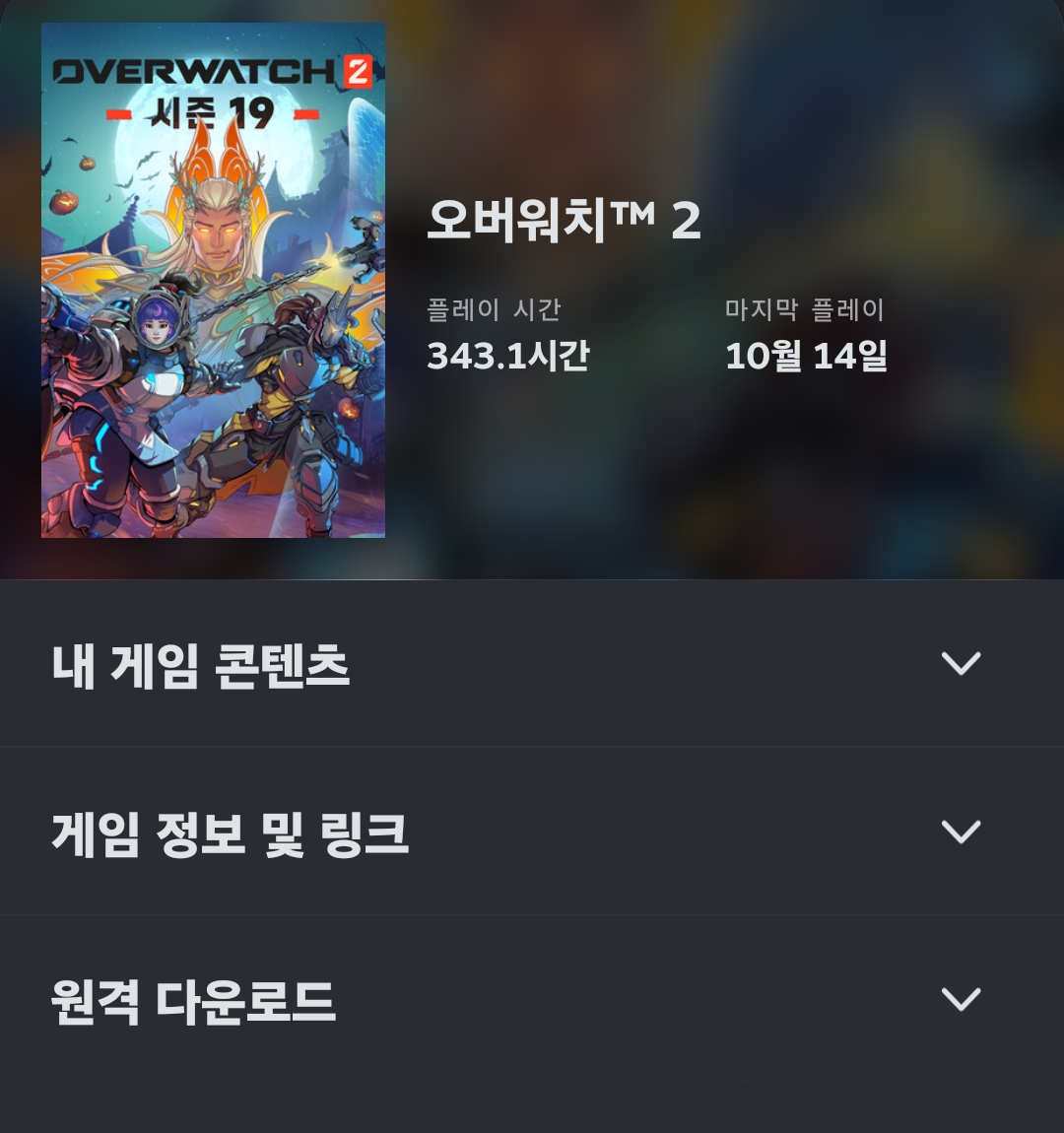Expand the 게임 정보 및 링크 section
The height and width of the screenshot is (1133, 1064).
click(x=532, y=831)
